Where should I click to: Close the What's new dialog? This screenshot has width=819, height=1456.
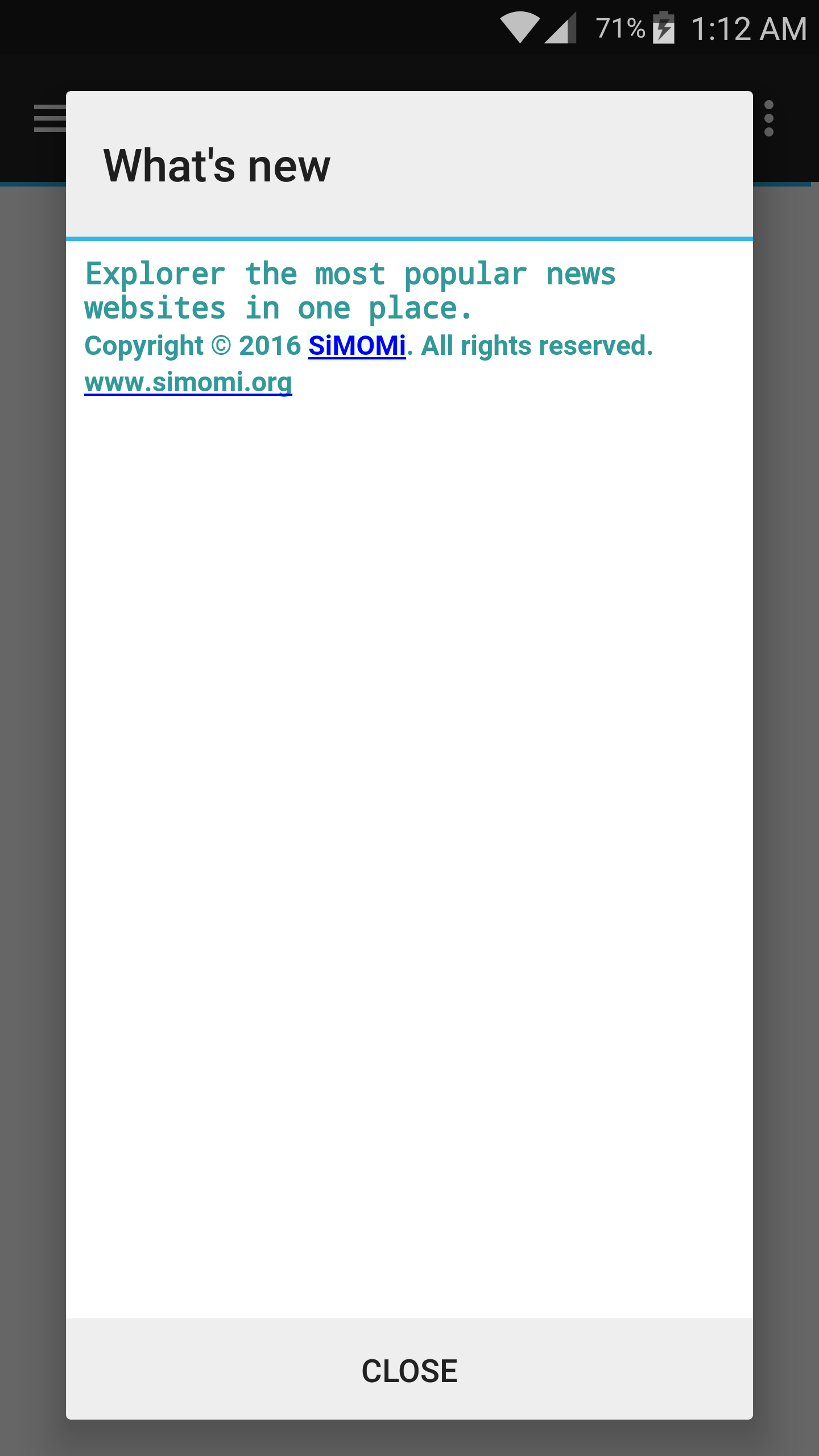tap(409, 1370)
